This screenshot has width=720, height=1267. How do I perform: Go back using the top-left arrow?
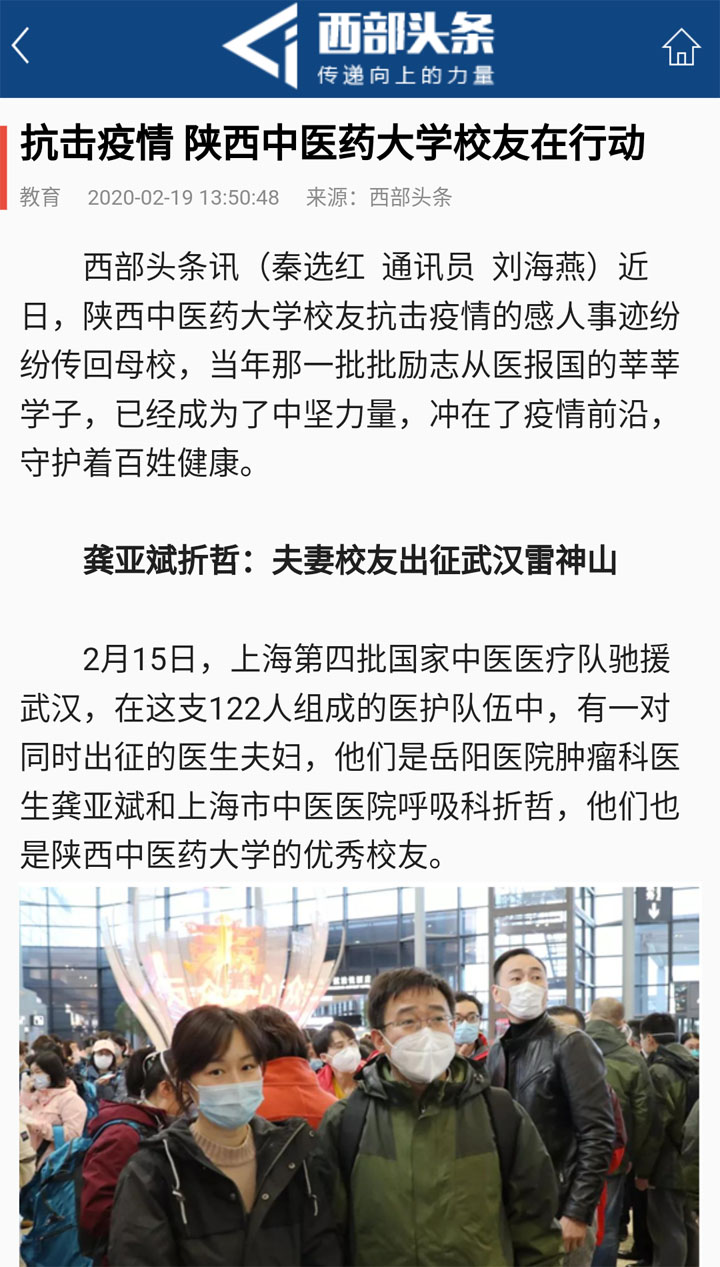coord(21,46)
